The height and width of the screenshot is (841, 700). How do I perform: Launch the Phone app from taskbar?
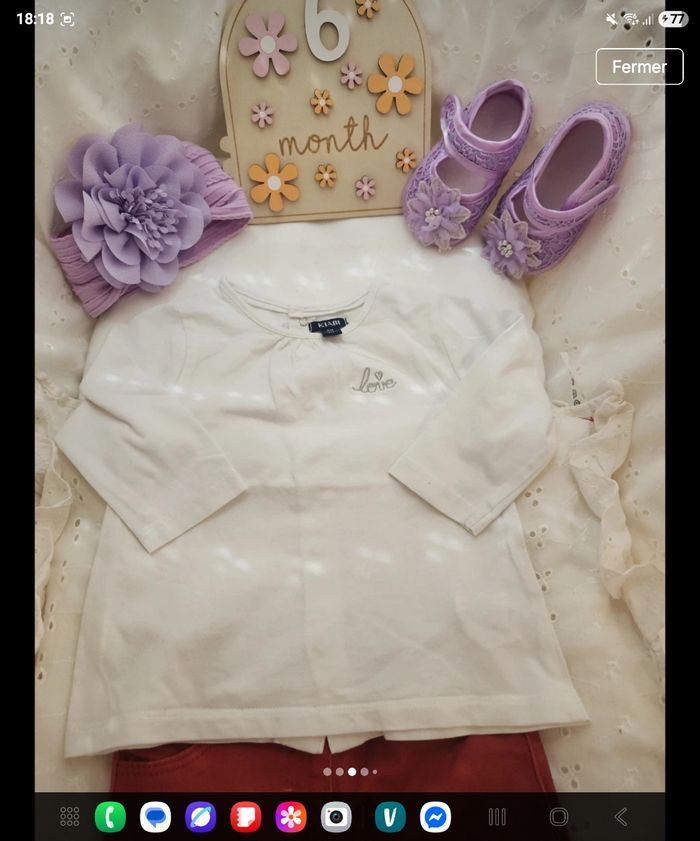tap(110, 817)
